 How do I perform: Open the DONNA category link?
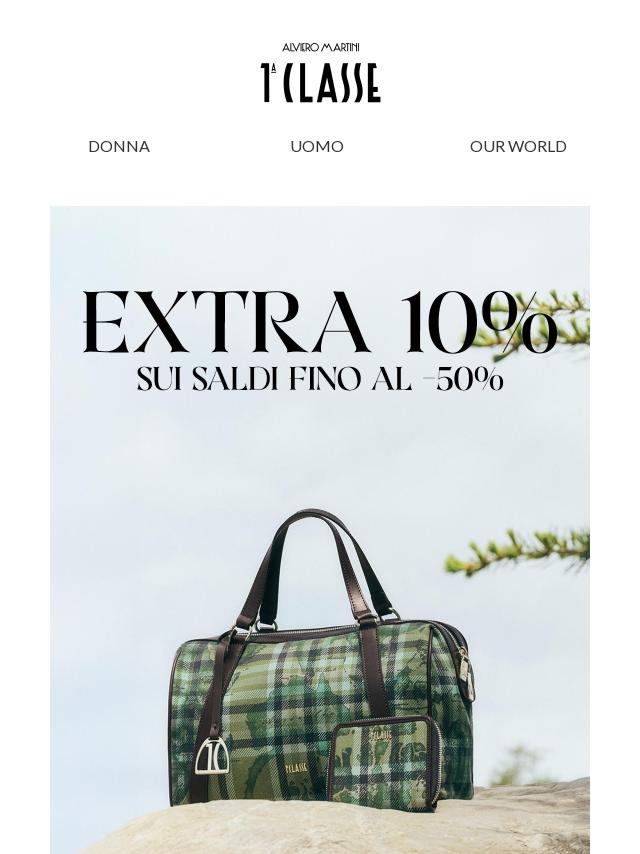coord(119,147)
